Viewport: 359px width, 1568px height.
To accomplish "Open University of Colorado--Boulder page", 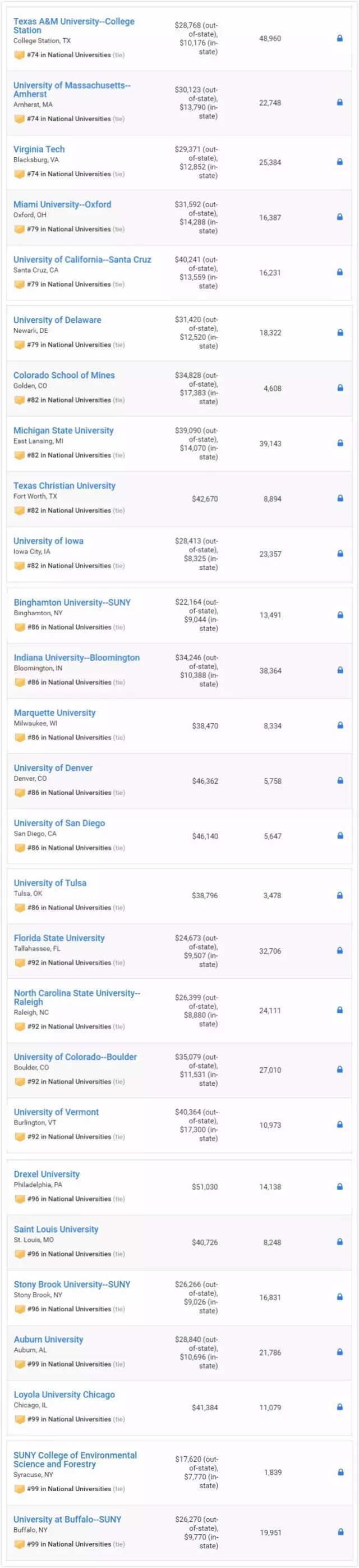I will [75, 1056].
